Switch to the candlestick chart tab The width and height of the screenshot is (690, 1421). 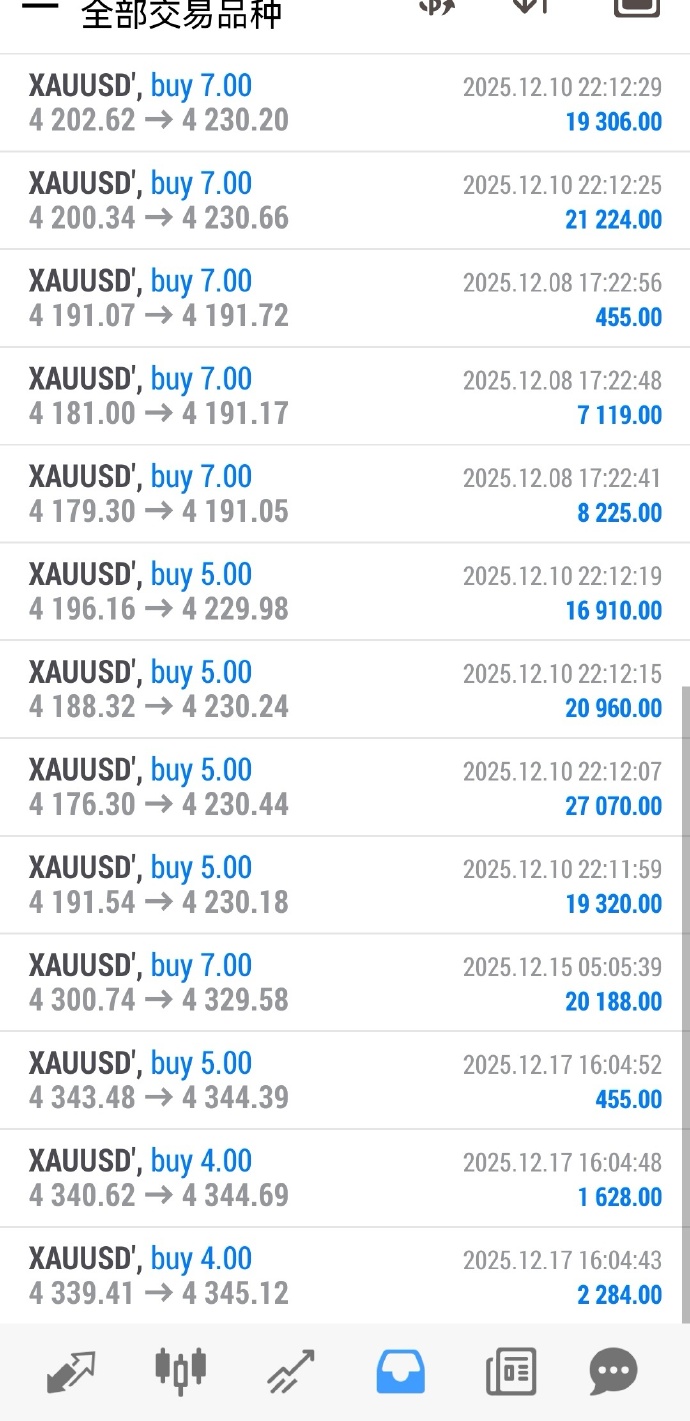point(181,1371)
